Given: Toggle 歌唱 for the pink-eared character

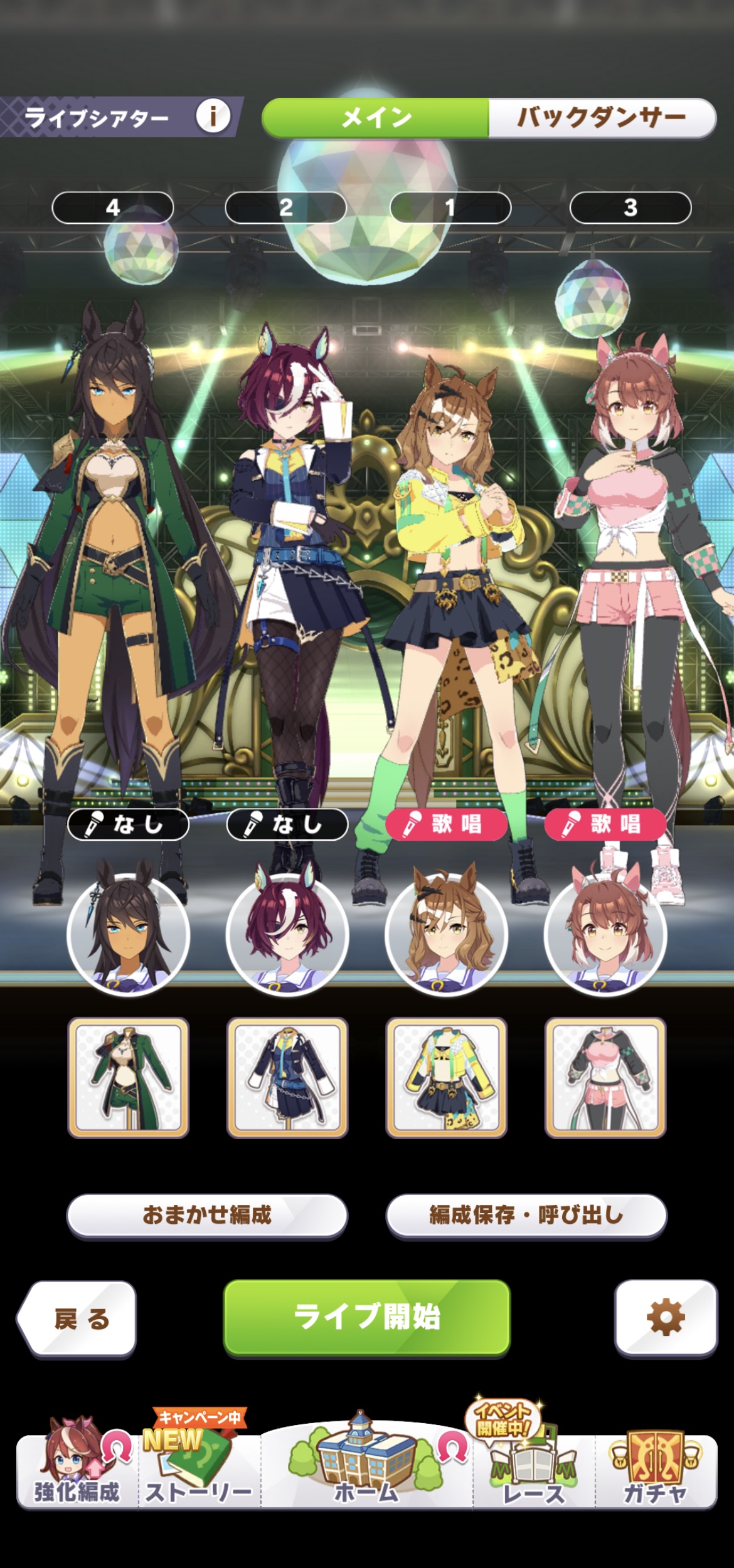Looking at the screenshot, I should pos(605,824).
